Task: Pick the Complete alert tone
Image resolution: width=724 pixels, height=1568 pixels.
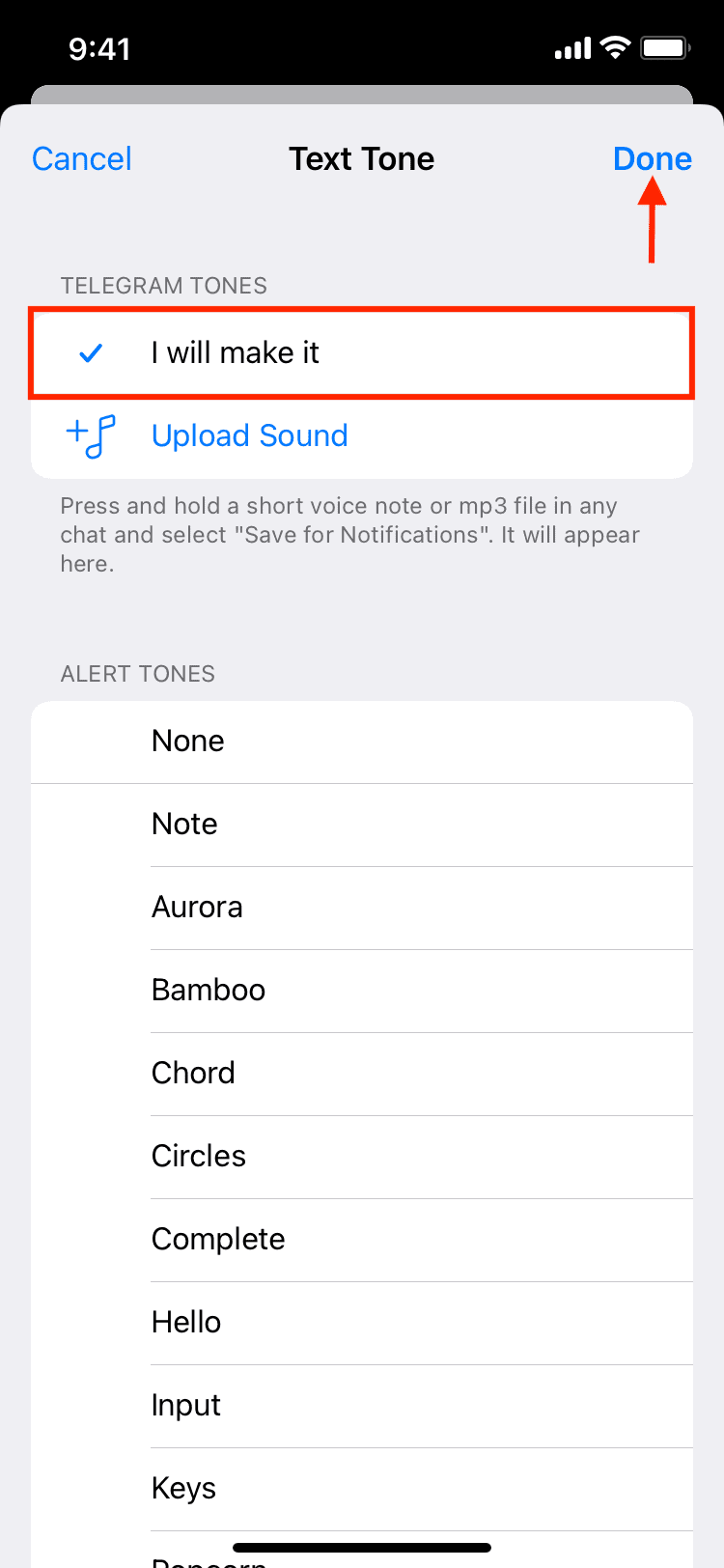Action: (362, 1240)
